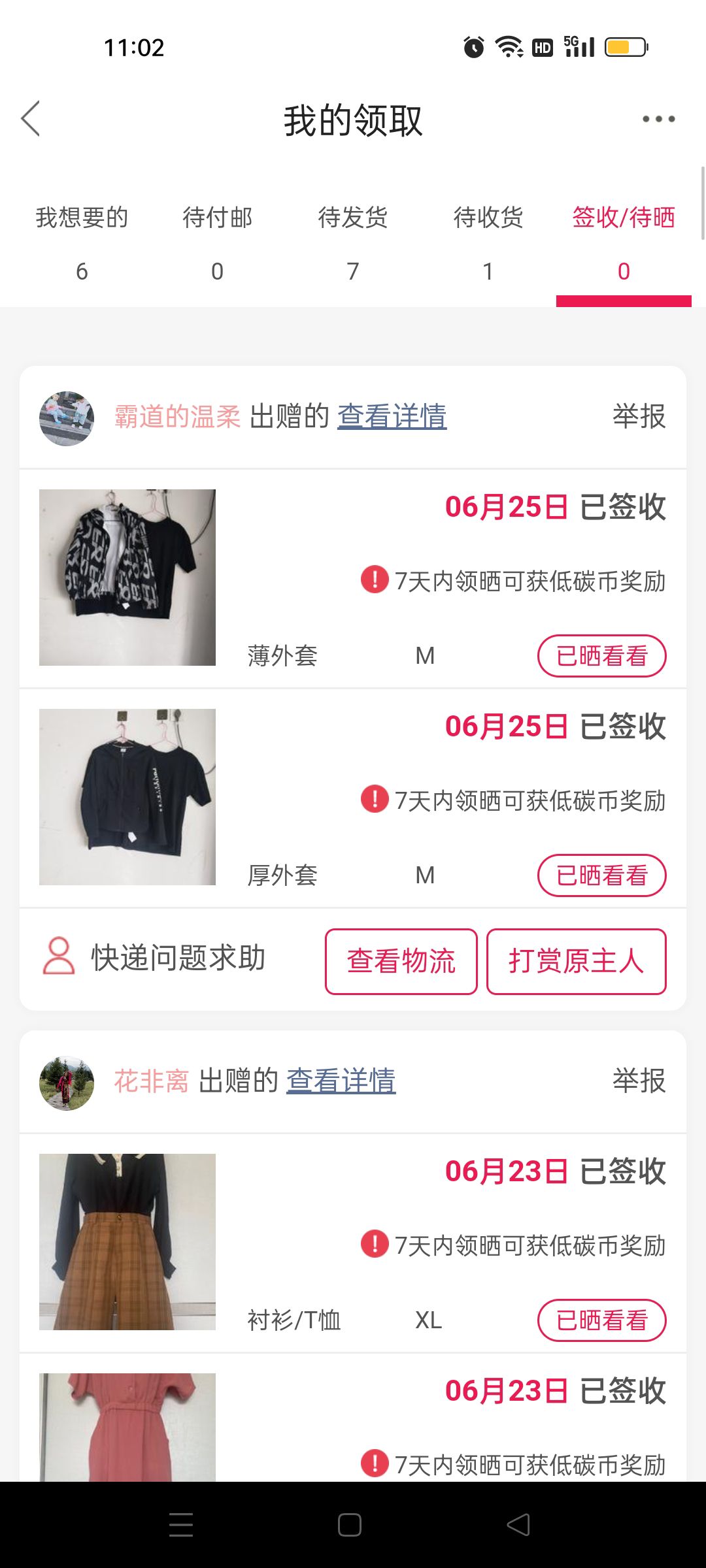Go back using the top-left arrow
Viewport: 706px width, 1568px height.
[31, 119]
